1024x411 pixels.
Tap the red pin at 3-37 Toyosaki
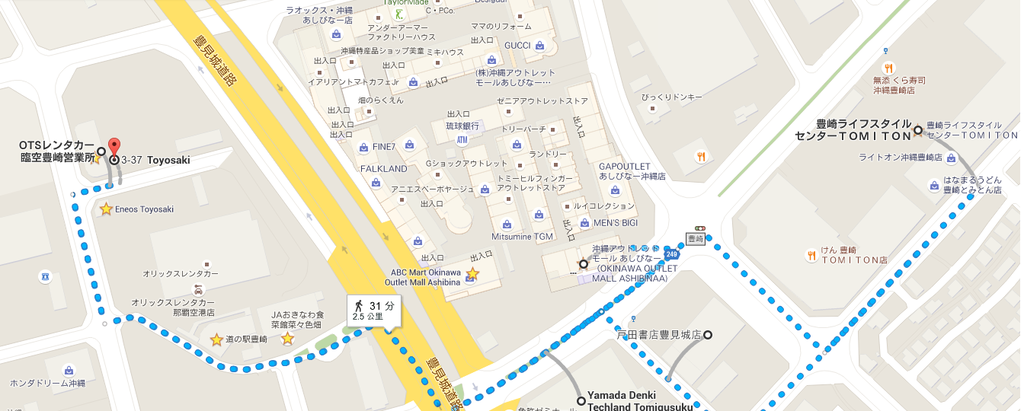coord(113,147)
